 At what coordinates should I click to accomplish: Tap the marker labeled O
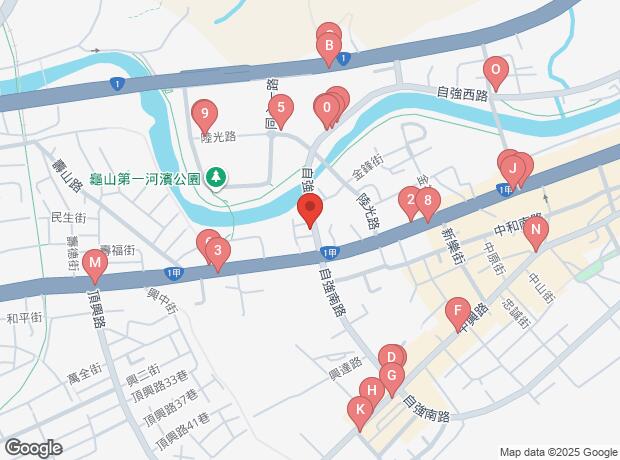click(x=494, y=71)
